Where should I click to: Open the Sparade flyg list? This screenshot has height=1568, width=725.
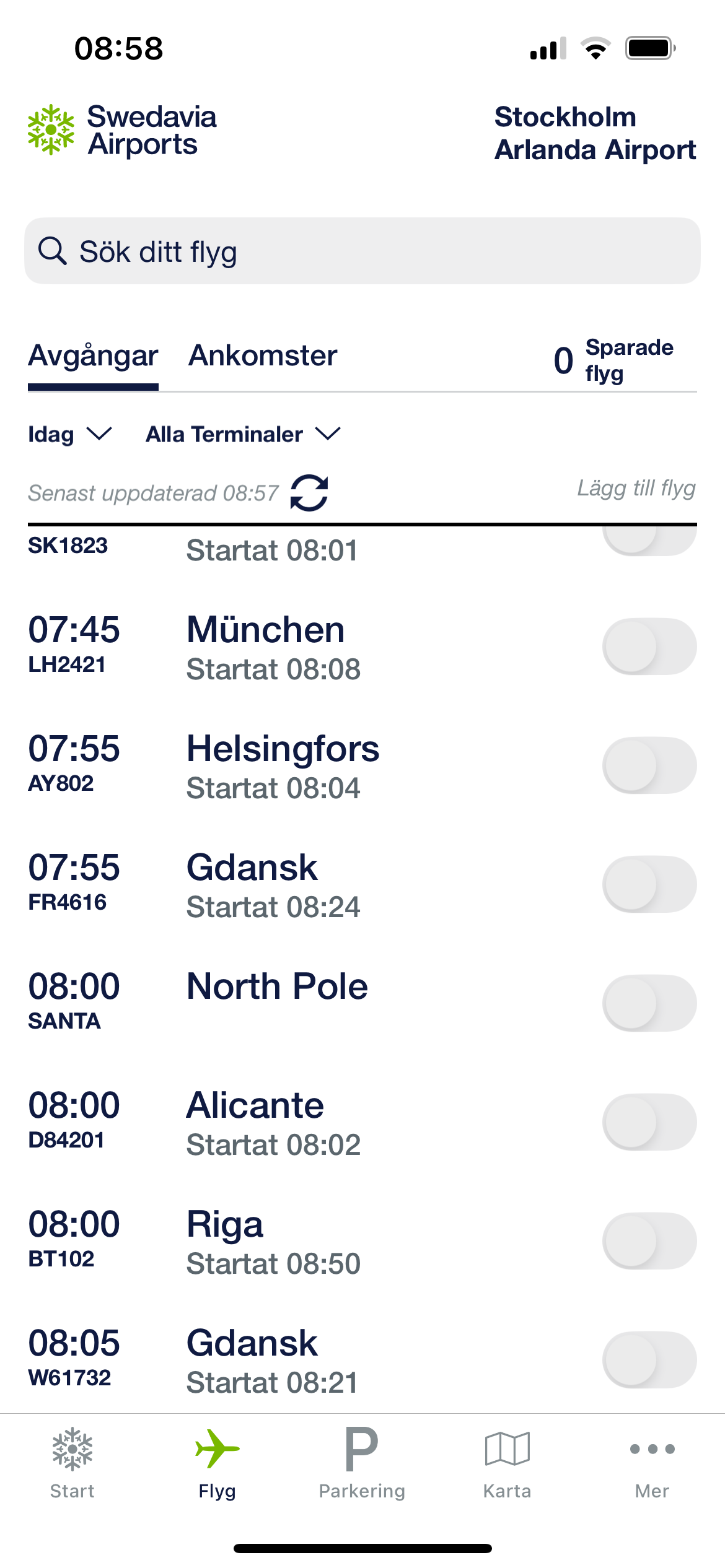[x=613, y=360]
